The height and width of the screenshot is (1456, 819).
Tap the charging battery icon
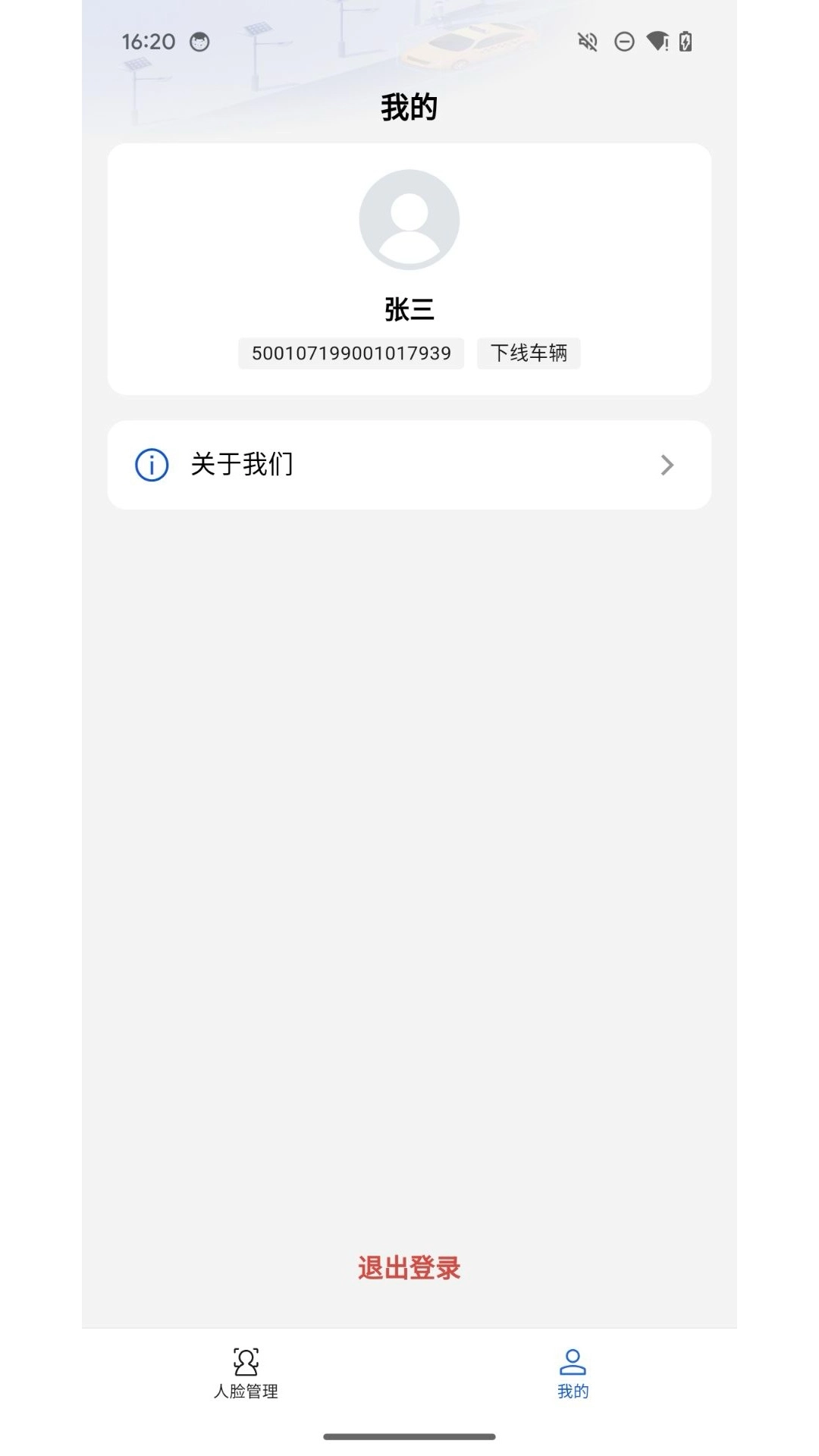[x=685, y=42]
